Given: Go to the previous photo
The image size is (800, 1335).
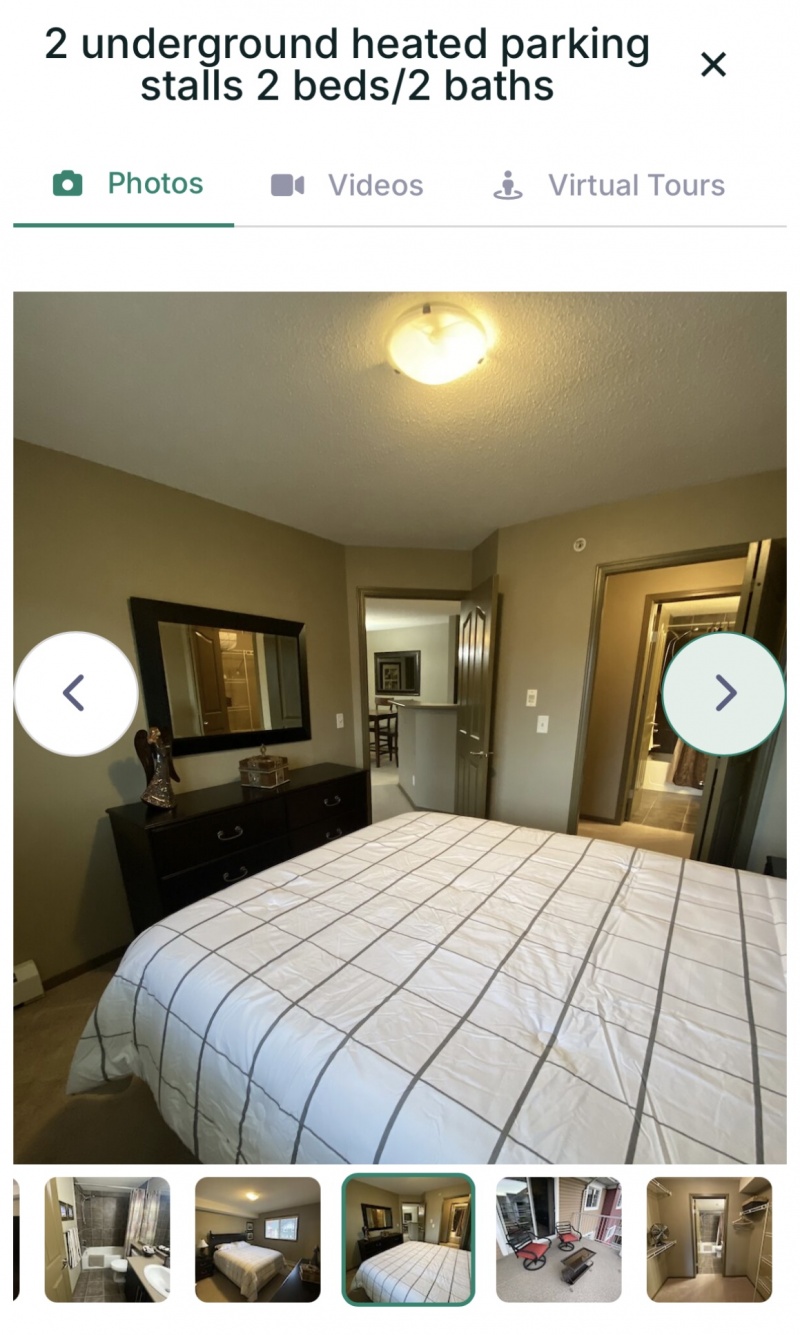Looking at the screenshot, I should coord(75,693).
